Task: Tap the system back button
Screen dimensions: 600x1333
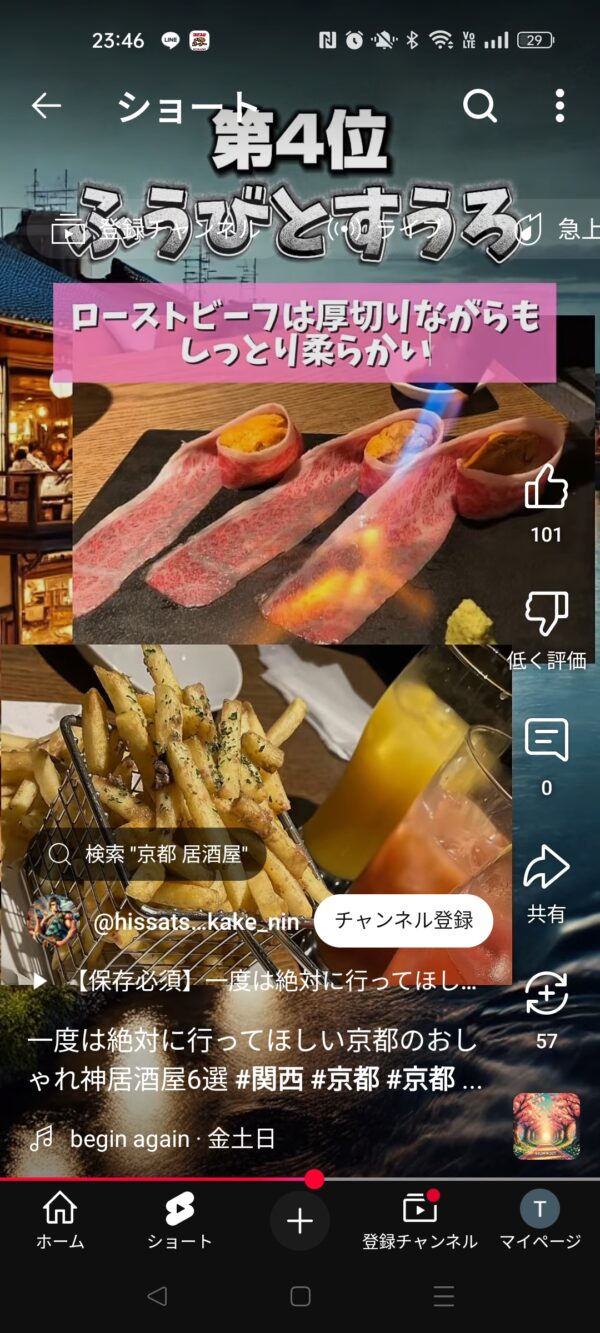Action: click(x=157, y=1297)
